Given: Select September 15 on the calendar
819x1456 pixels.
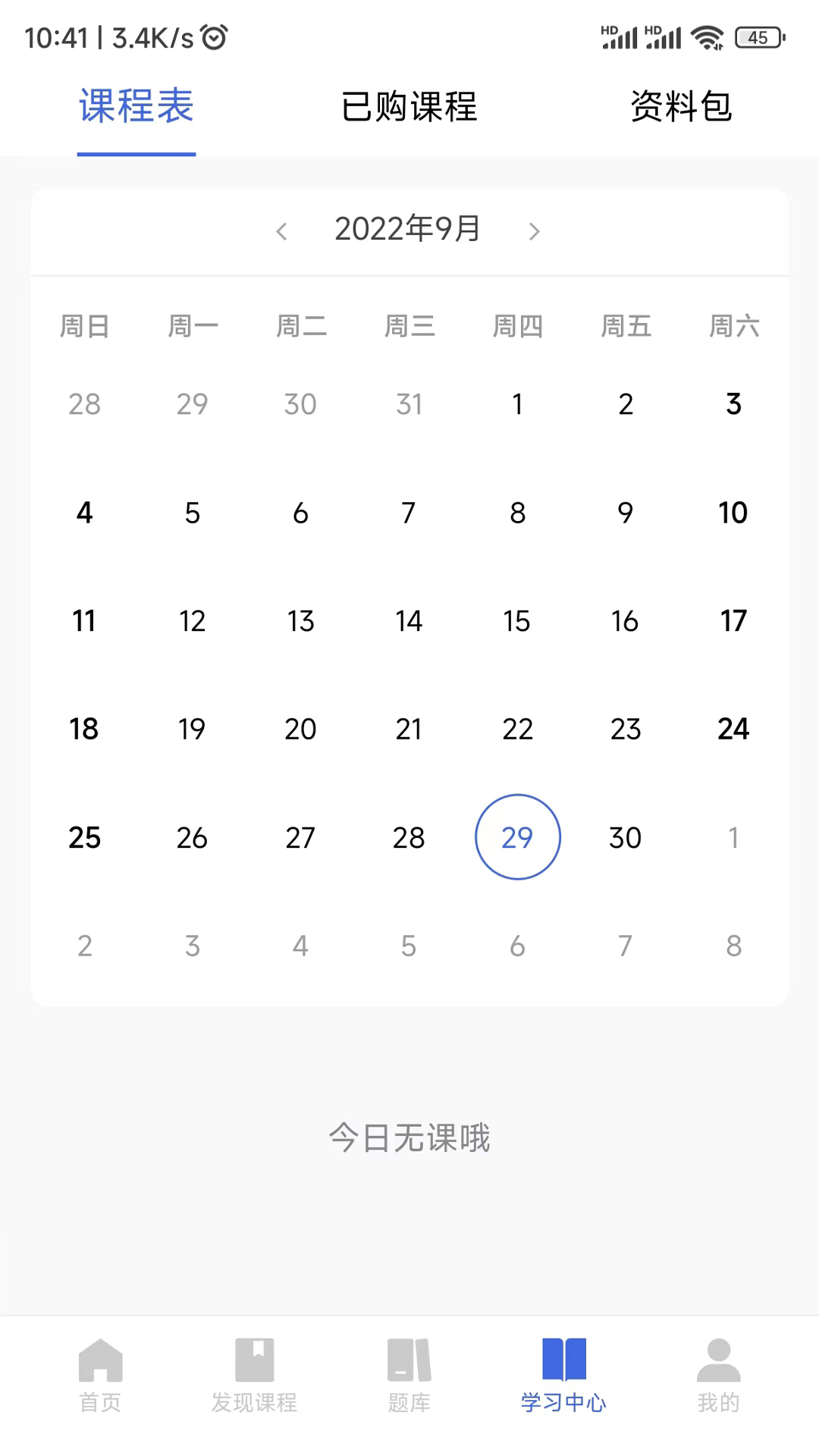Looking at the screenshot, I should [517, 620].
